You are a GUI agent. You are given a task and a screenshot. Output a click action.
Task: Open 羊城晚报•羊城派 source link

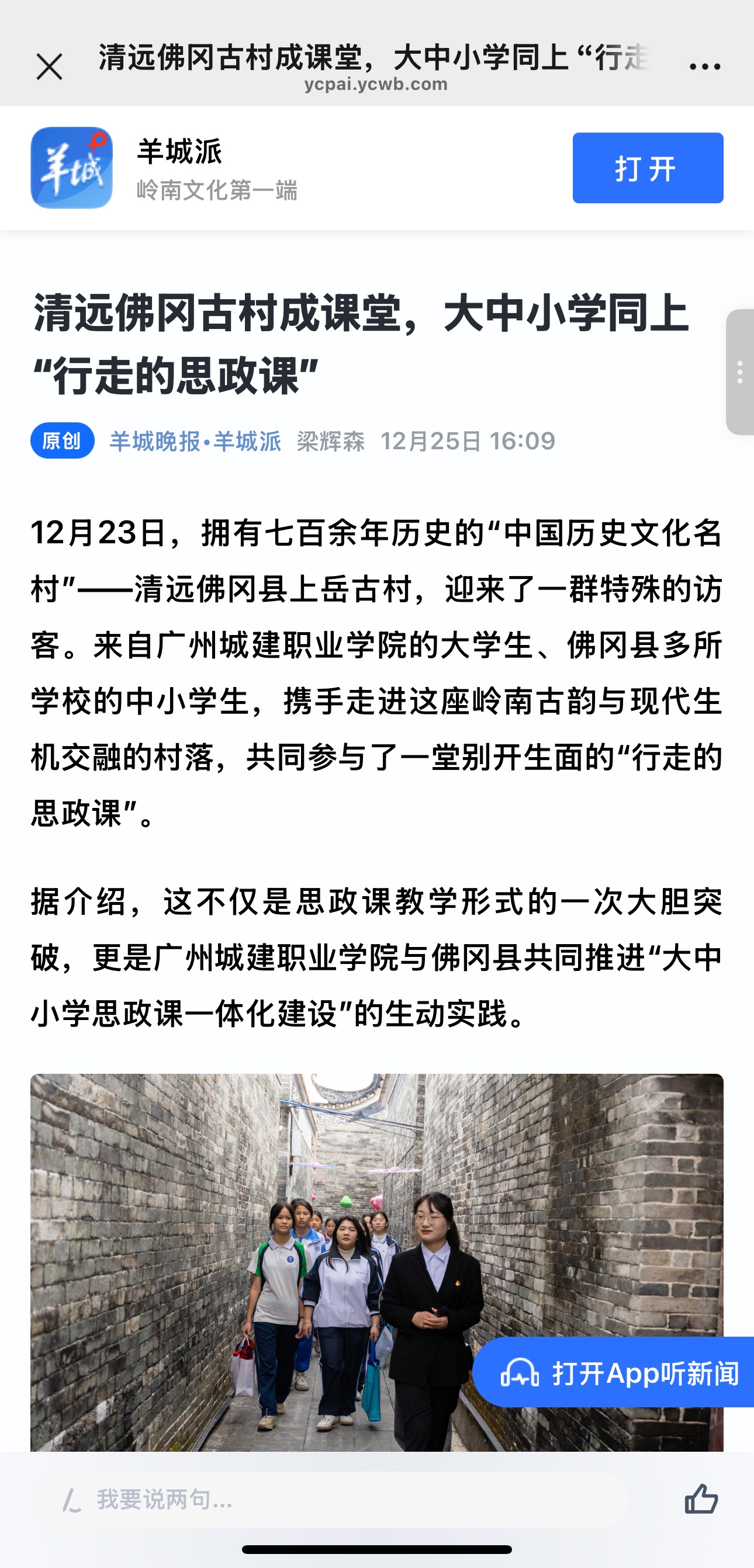pos(195,440)
